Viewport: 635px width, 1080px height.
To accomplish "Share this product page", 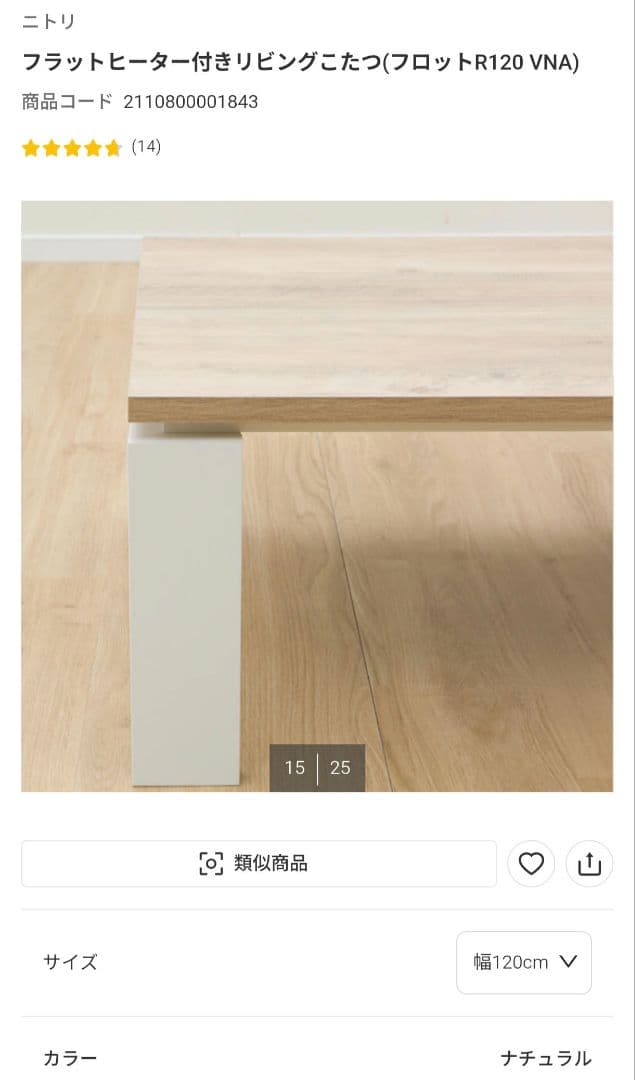I will click(590, 863).
